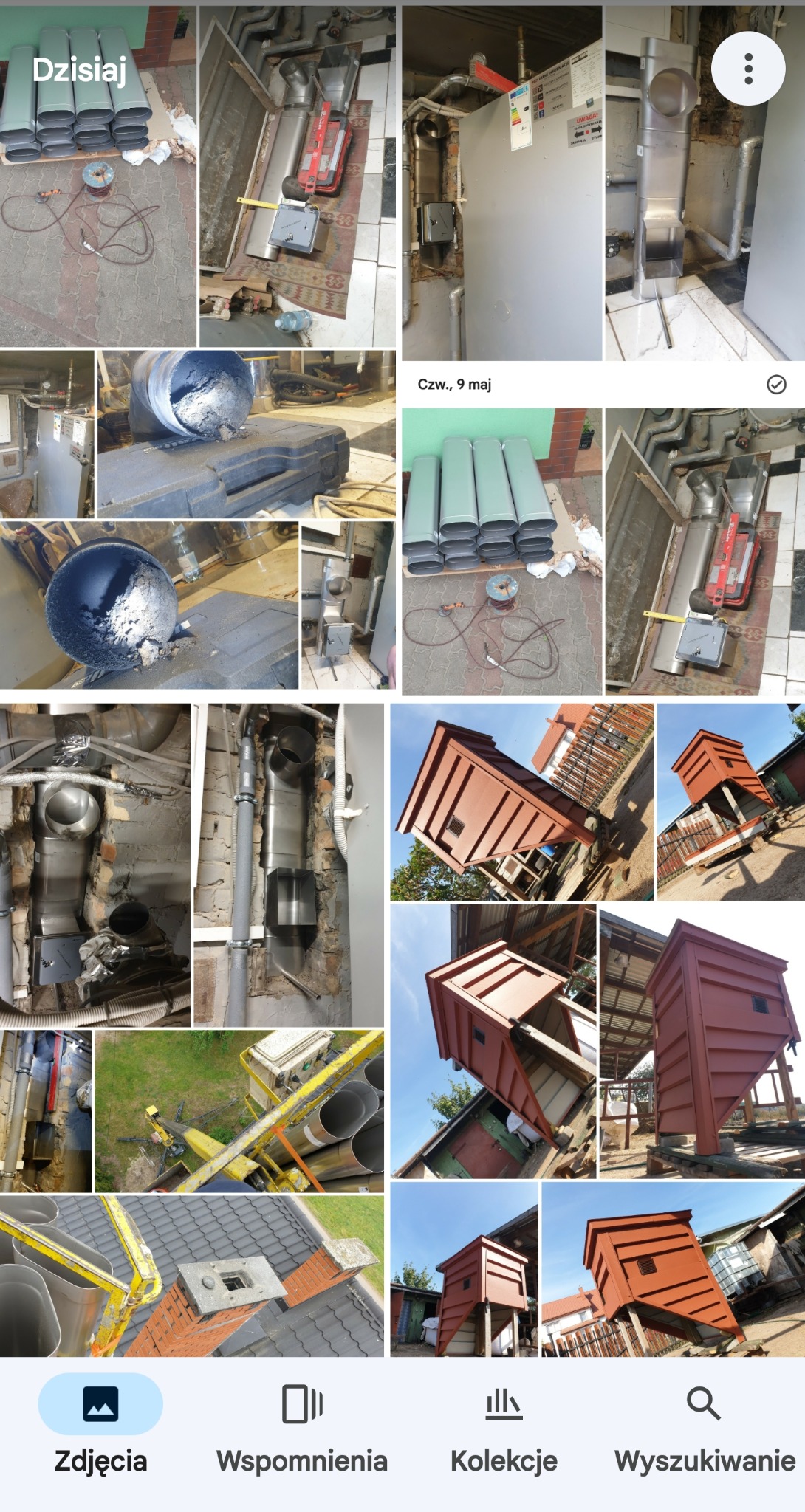Select all photos from Czw., 9 maj
805x1512 pixels.
coord(775,384)
